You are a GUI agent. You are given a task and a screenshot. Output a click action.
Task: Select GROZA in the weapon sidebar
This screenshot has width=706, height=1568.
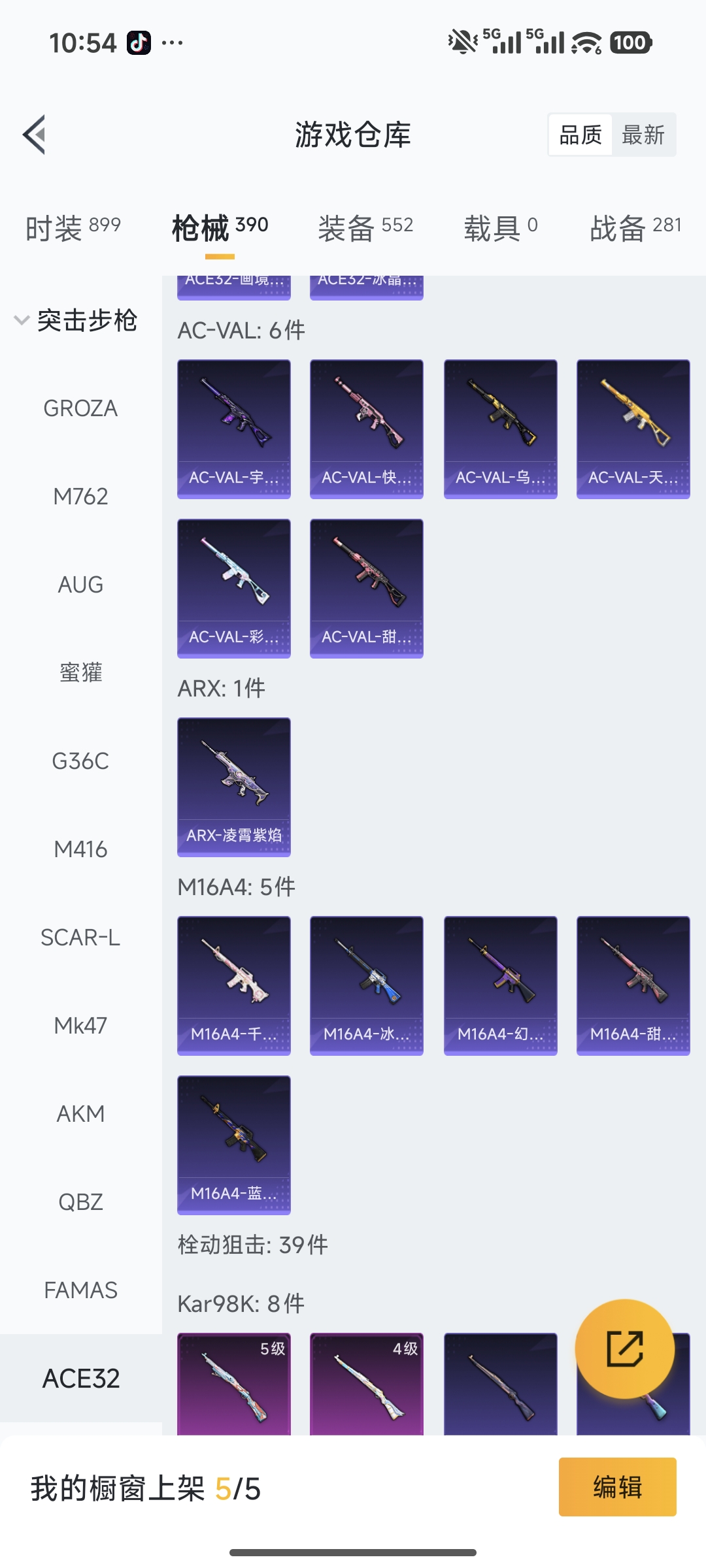(80, 408)
